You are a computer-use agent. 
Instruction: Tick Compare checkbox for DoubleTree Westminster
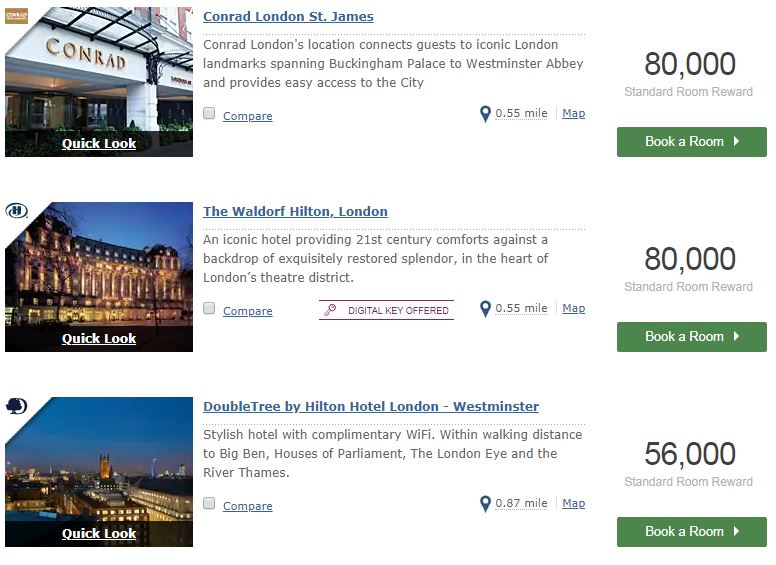click(209, 504)
